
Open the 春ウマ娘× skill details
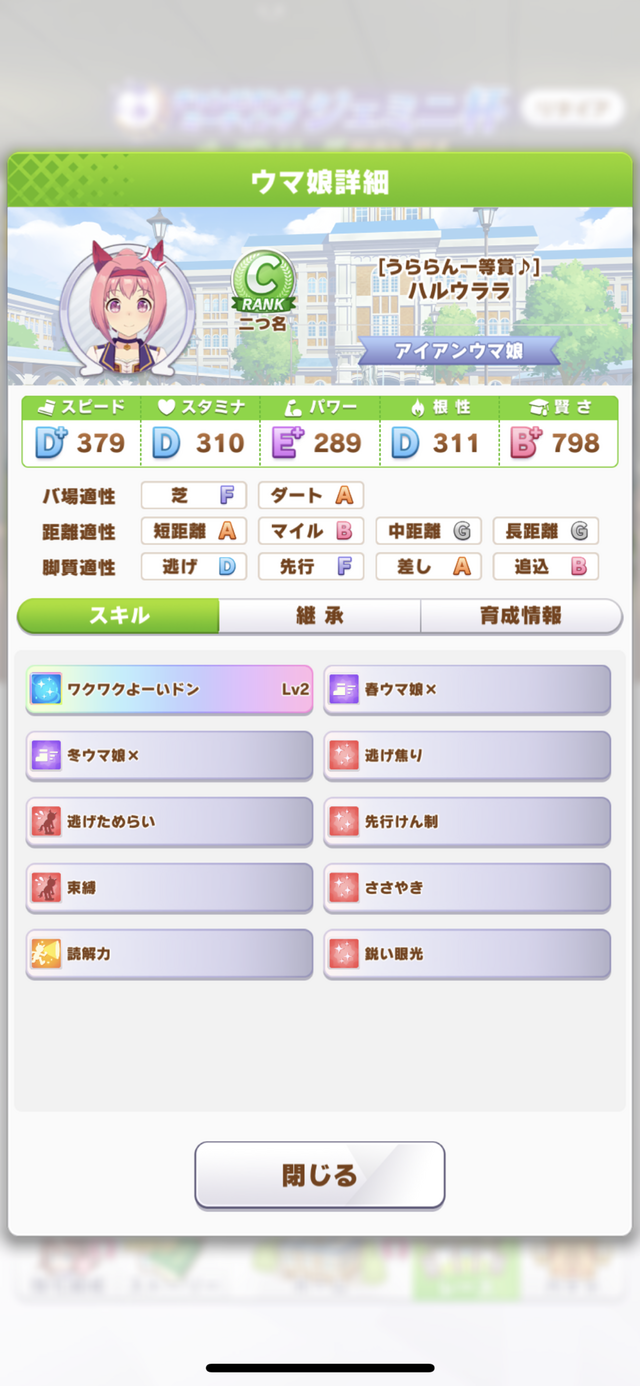[467, 690]
